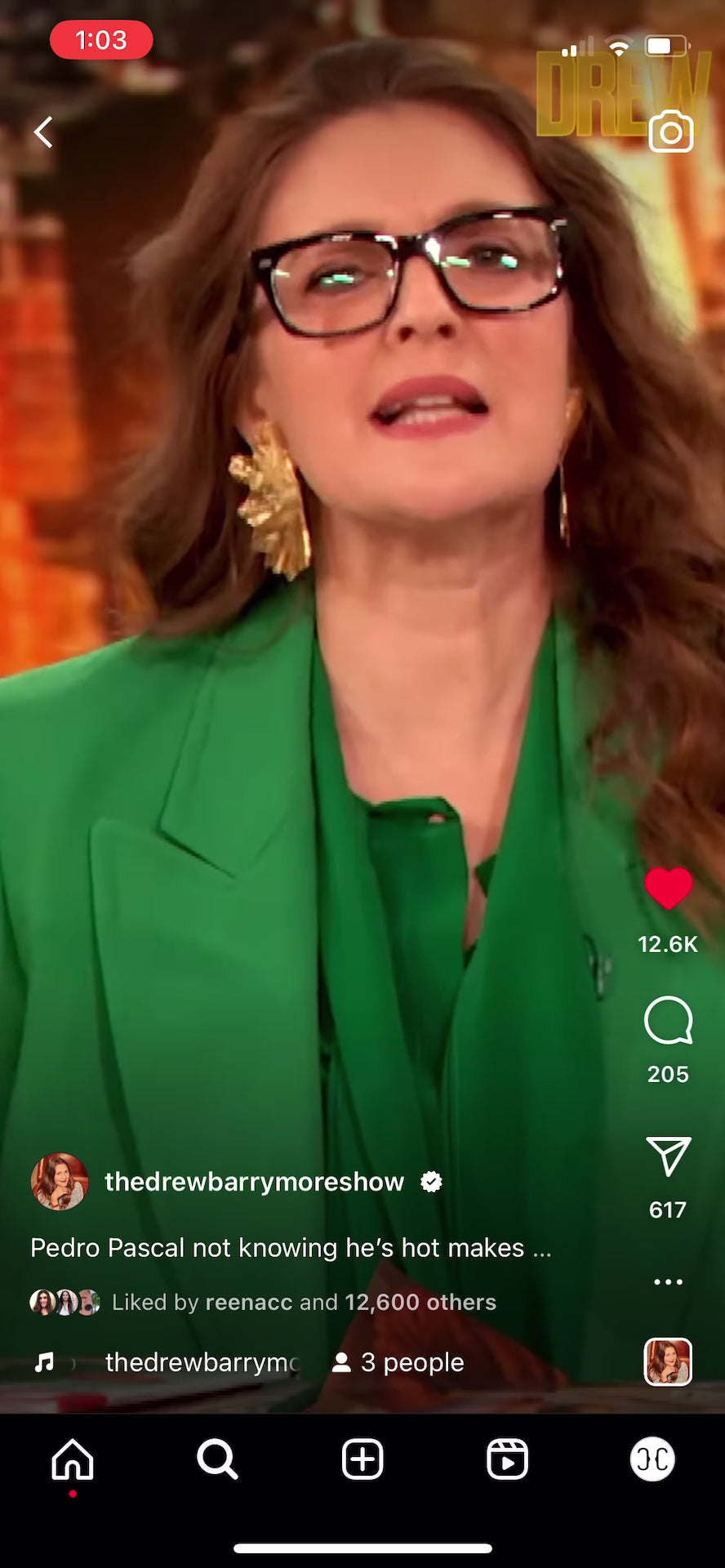
Task: View the 3 people tagged
Action: click(x=398, y=1362)
